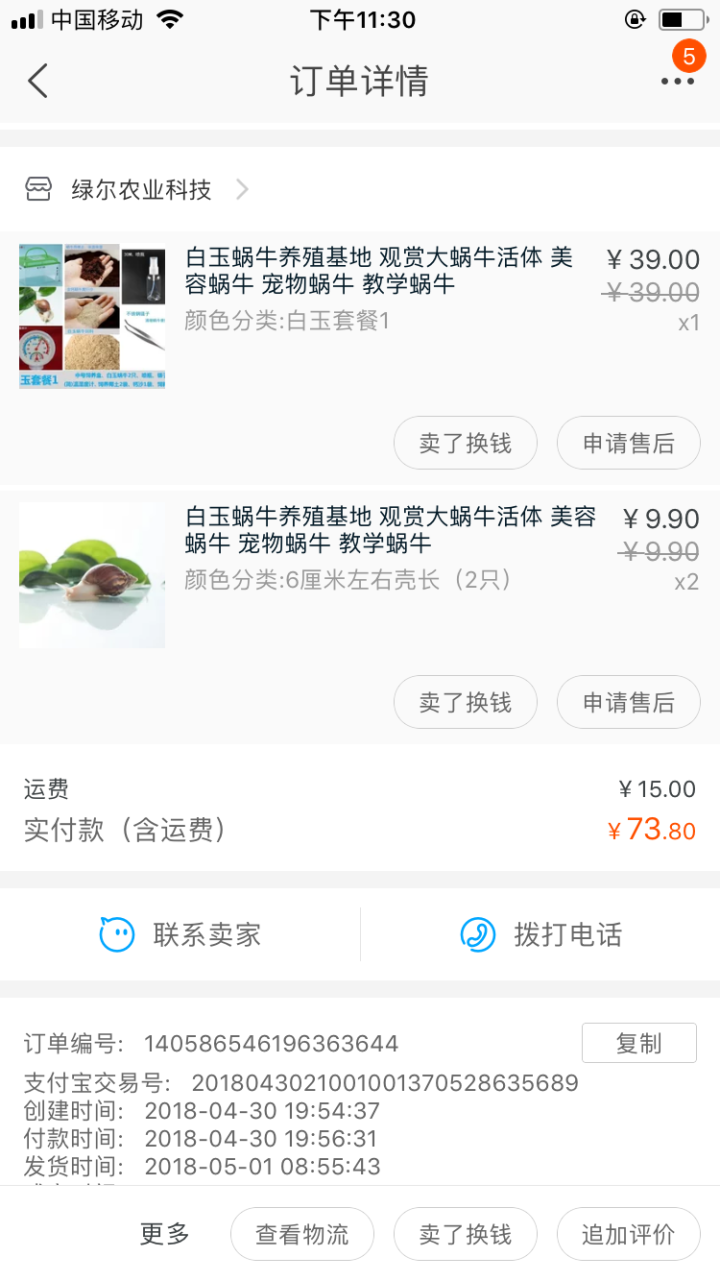Screen dimensions: 720x1281
Task: Open the 更多 options in the bottom bar
Action: pos(165,1234)
